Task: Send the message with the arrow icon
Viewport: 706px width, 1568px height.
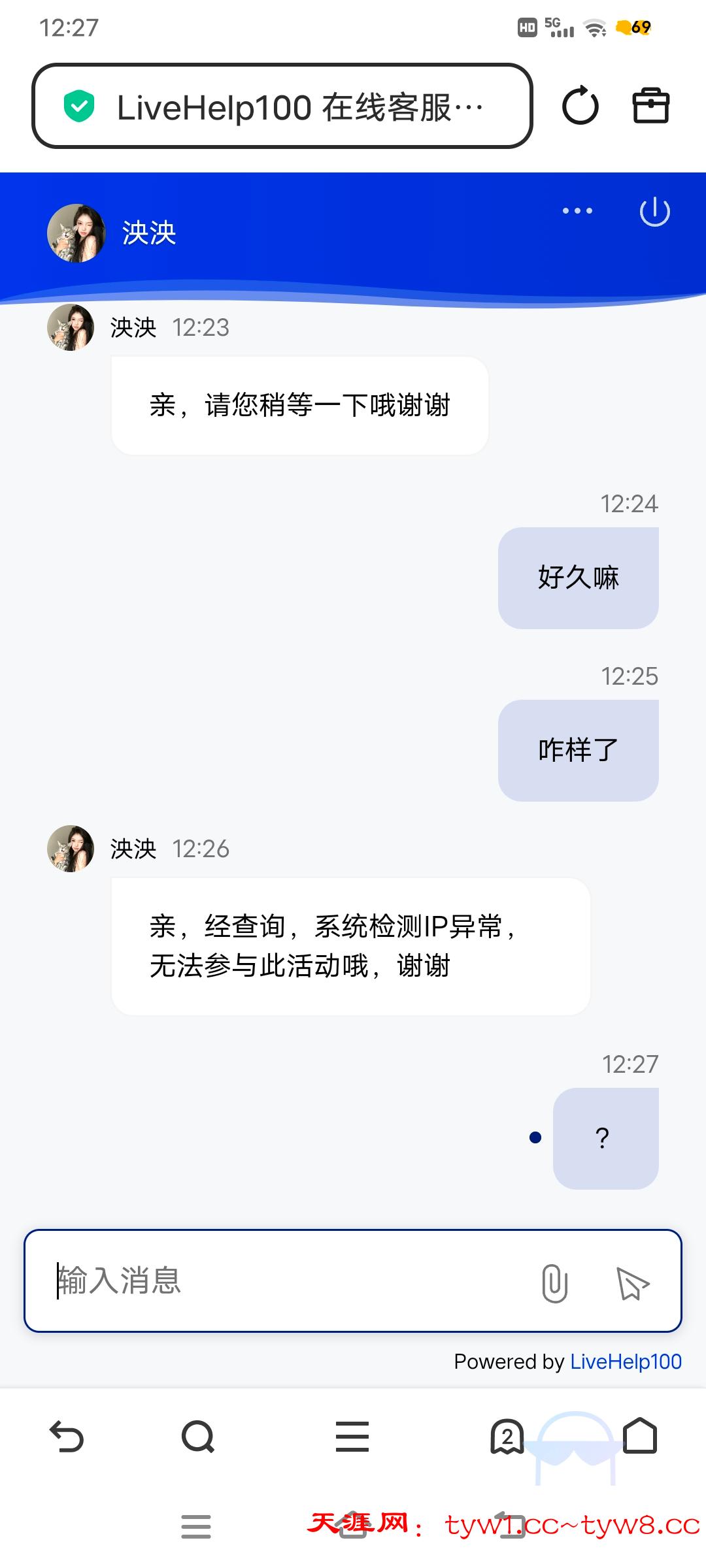Action: [x=632, y=1282]
